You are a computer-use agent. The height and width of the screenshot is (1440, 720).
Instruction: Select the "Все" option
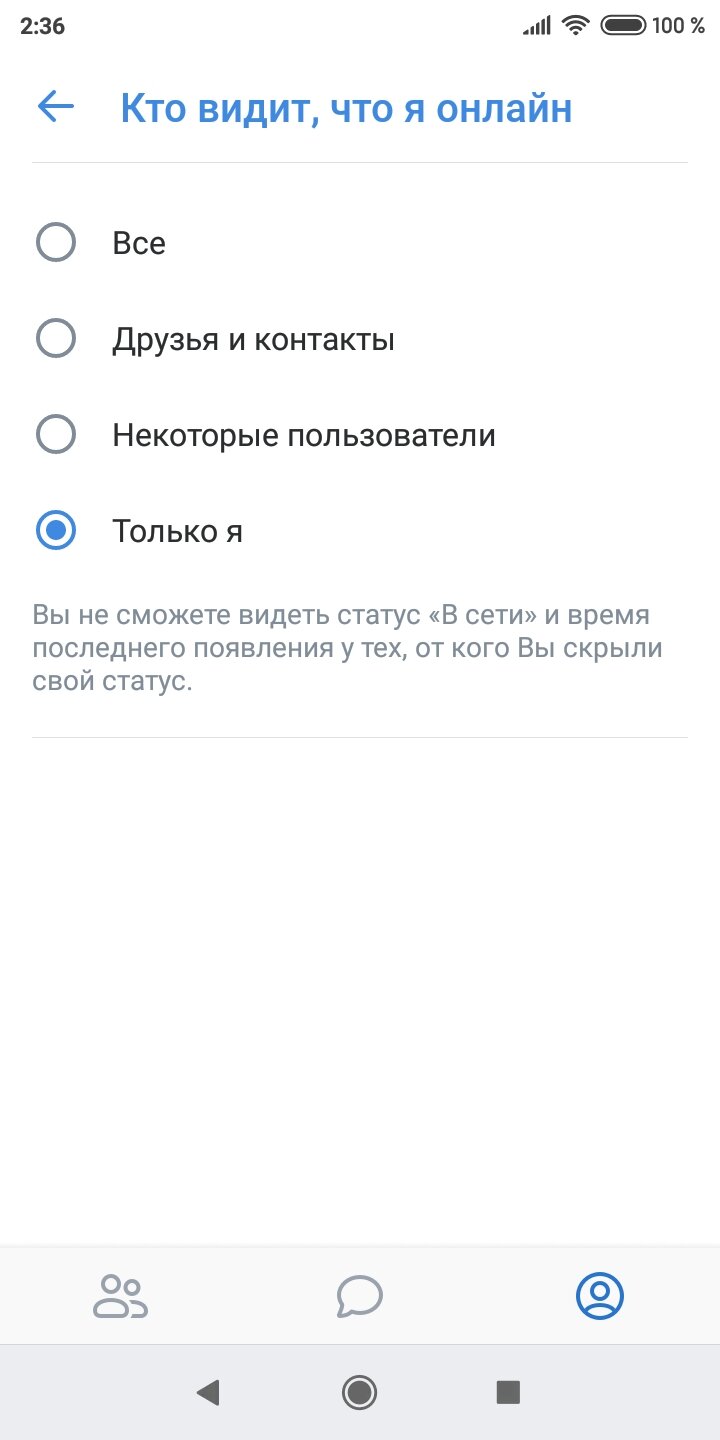360,243
